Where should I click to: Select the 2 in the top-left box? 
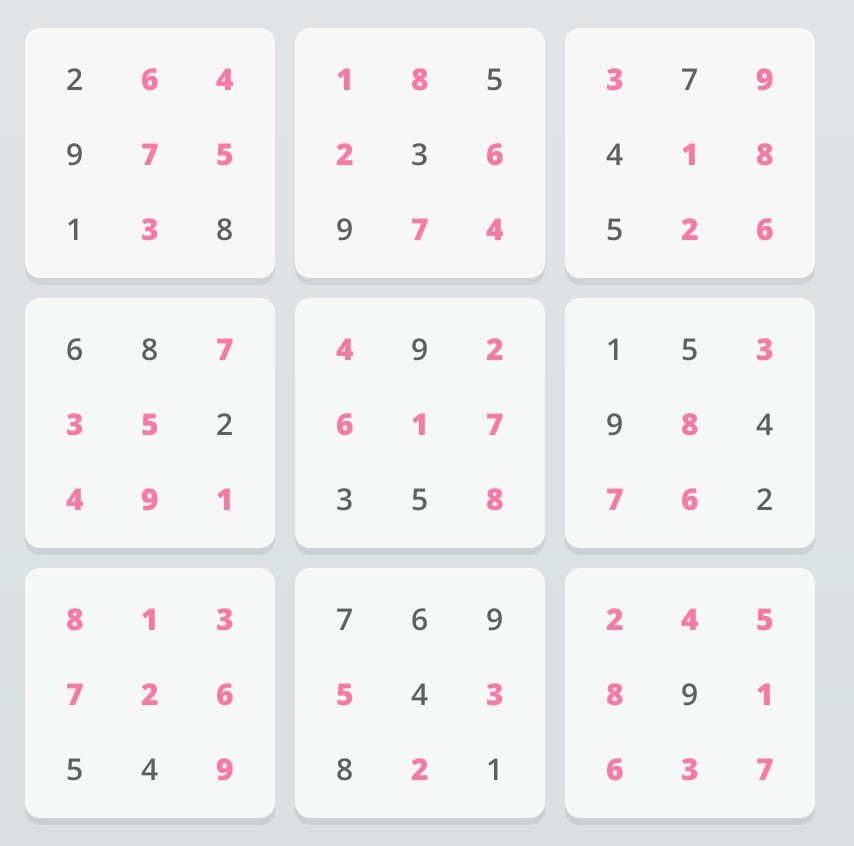pos(74,80)
